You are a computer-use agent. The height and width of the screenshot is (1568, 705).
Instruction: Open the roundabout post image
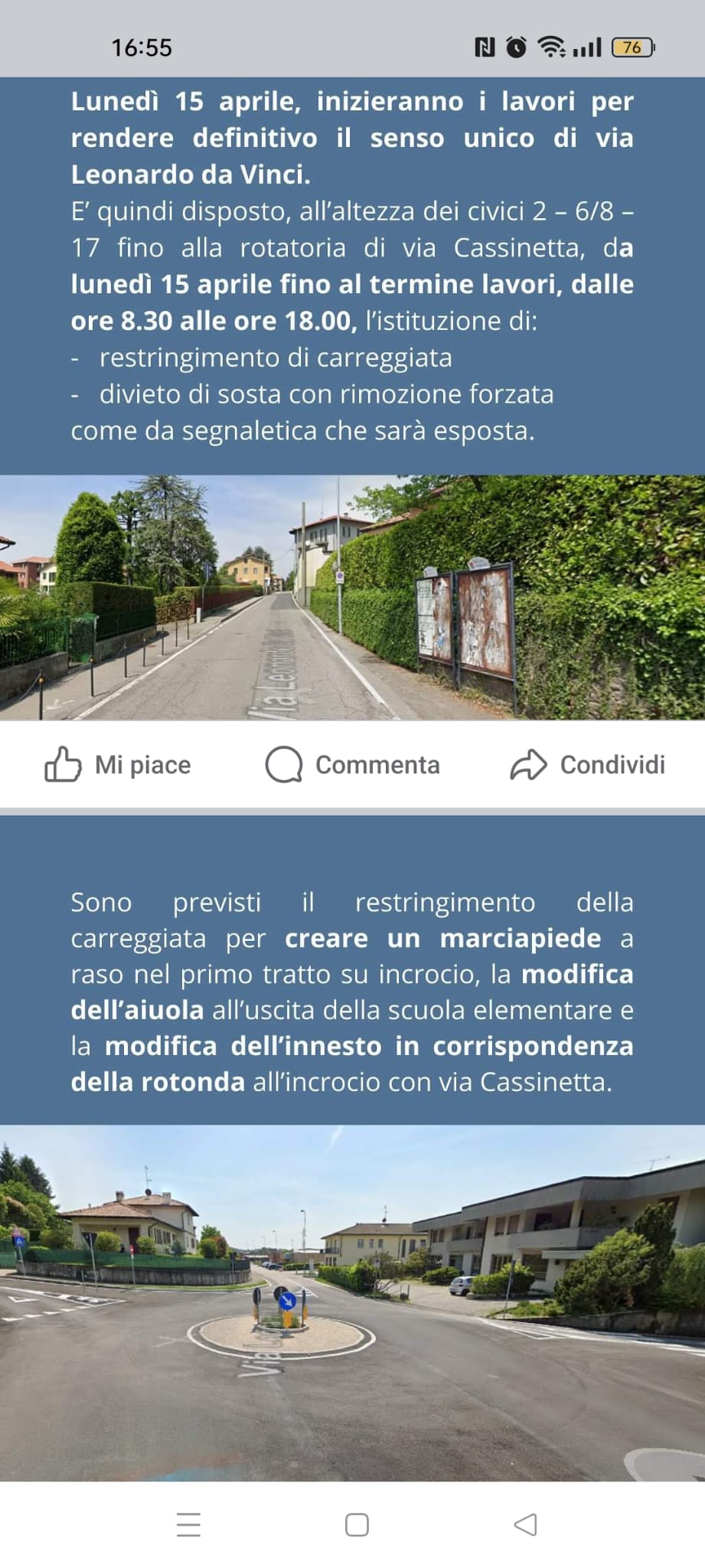click(352, 1303)
